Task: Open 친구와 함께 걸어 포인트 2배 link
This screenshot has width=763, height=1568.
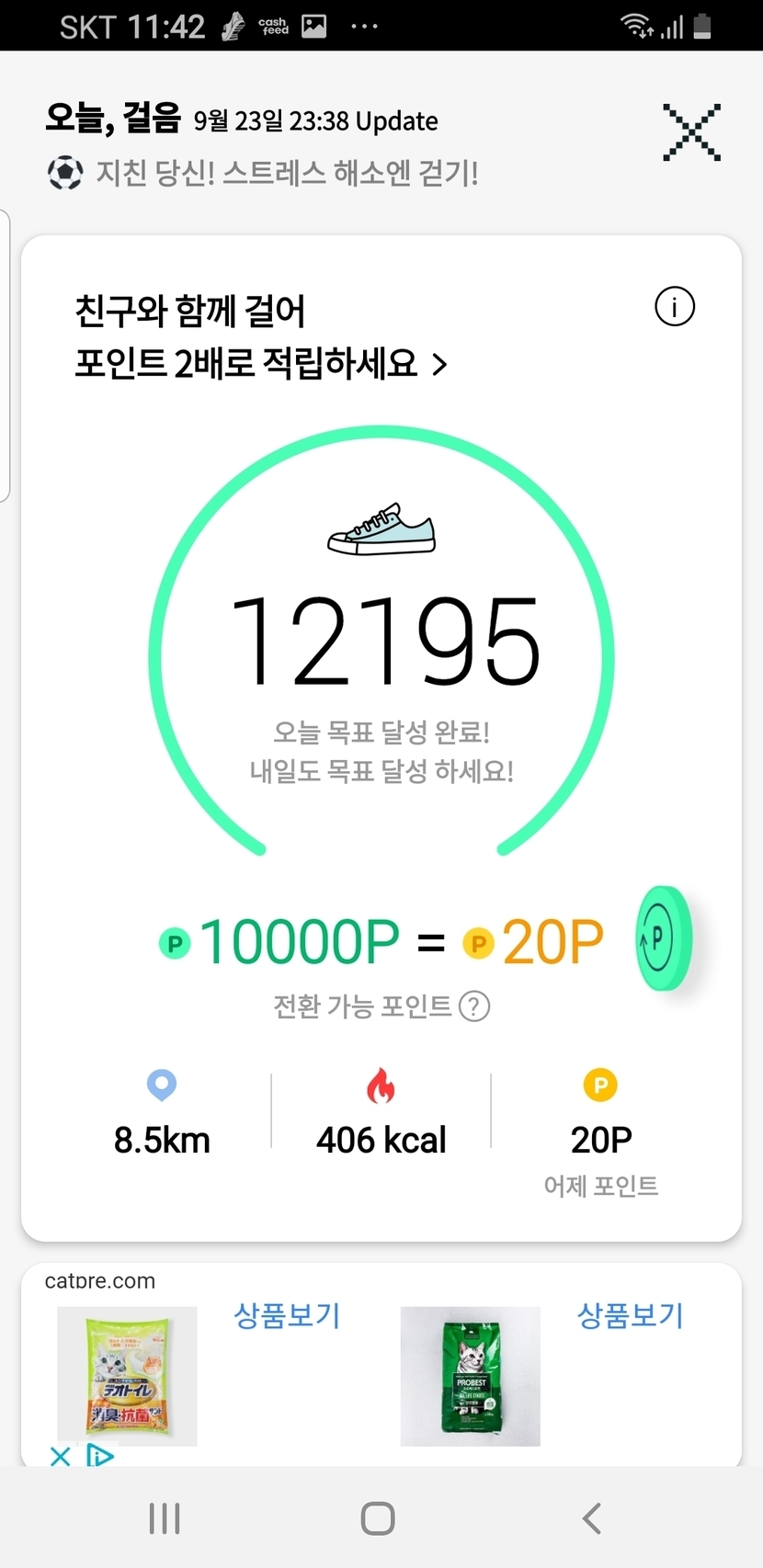Action: click(260, 337)
